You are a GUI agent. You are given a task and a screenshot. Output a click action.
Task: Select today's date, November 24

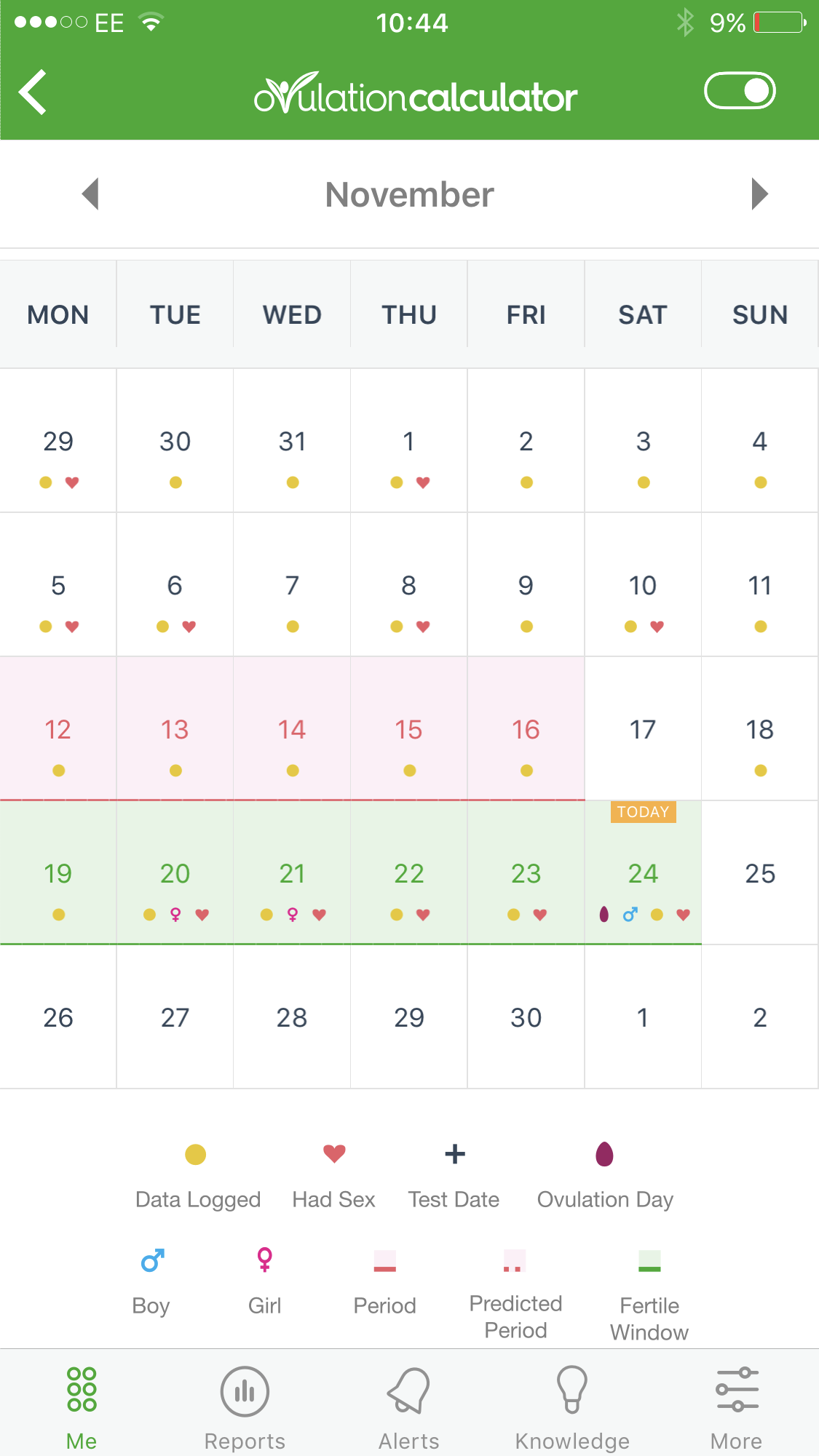tap(643, 872)
